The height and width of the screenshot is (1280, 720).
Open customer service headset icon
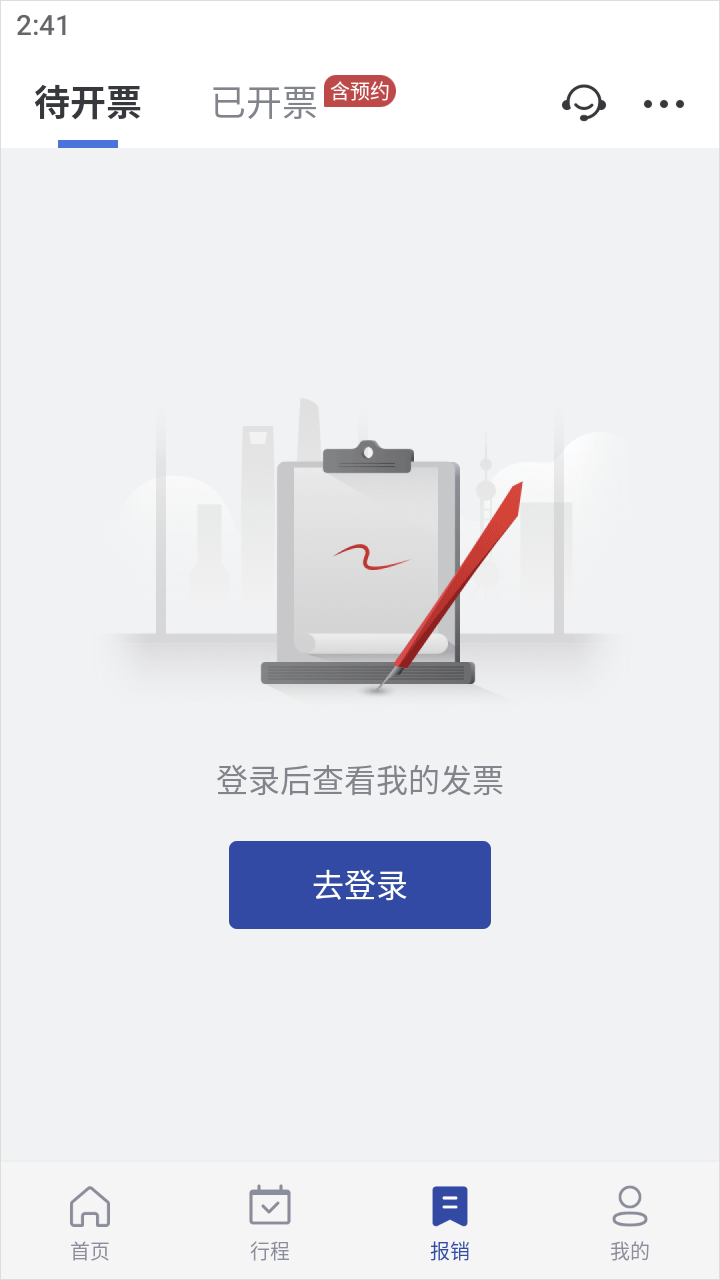click(584, 103)
